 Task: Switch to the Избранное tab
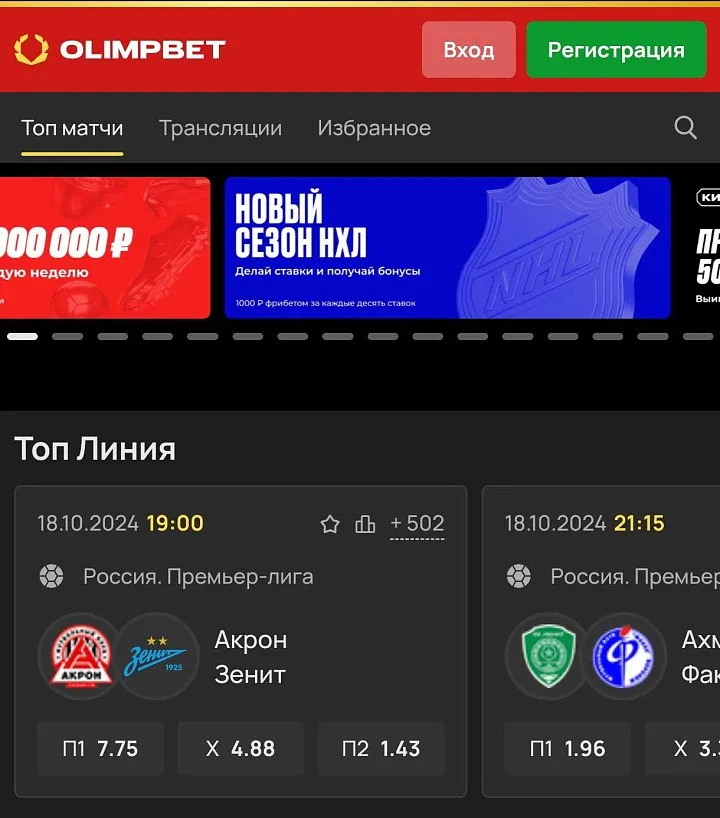coord(374,128)
